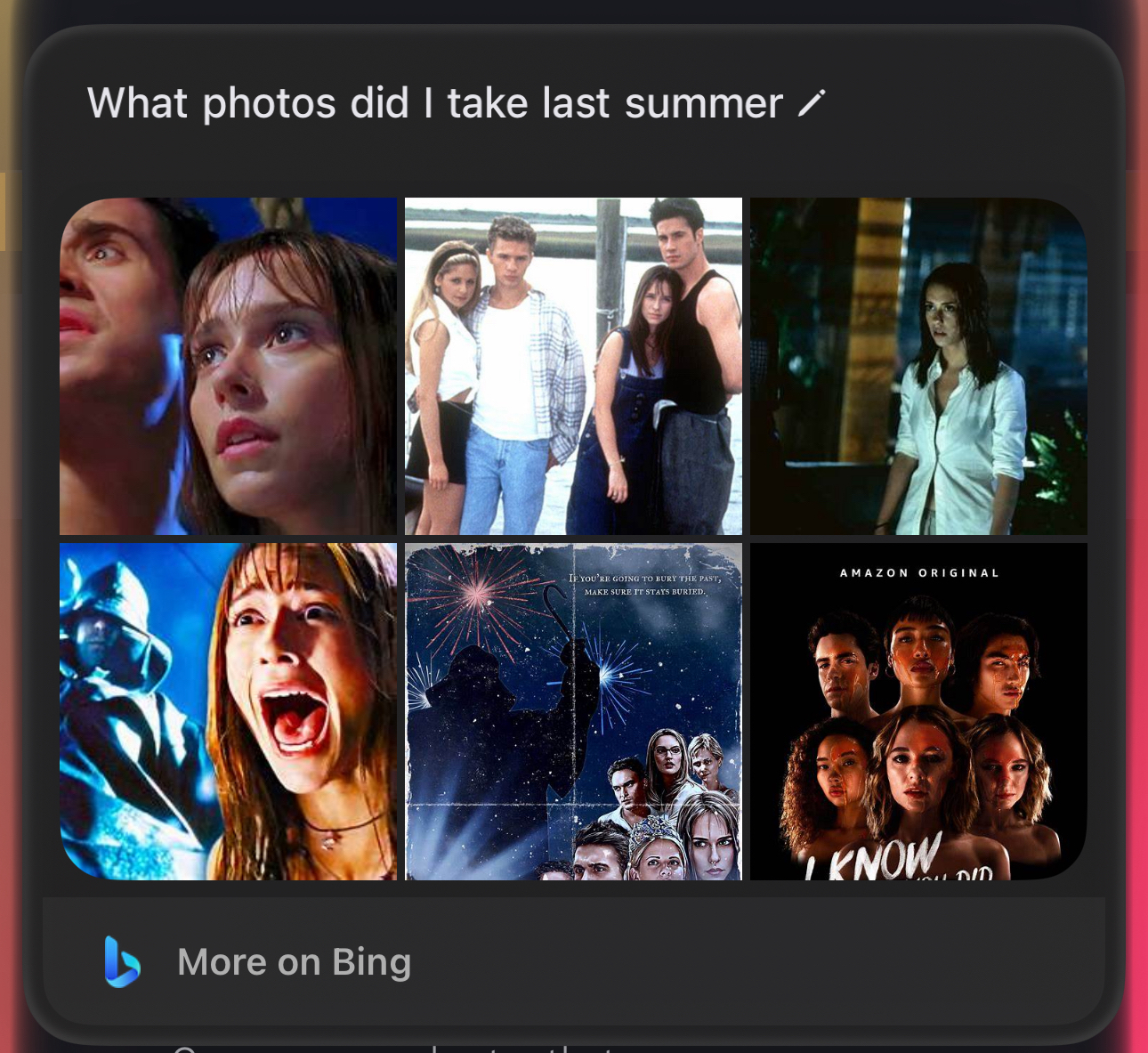Open the image of the woman in a white shirt
The image size is (1148, 1053).
pos(918,366)
